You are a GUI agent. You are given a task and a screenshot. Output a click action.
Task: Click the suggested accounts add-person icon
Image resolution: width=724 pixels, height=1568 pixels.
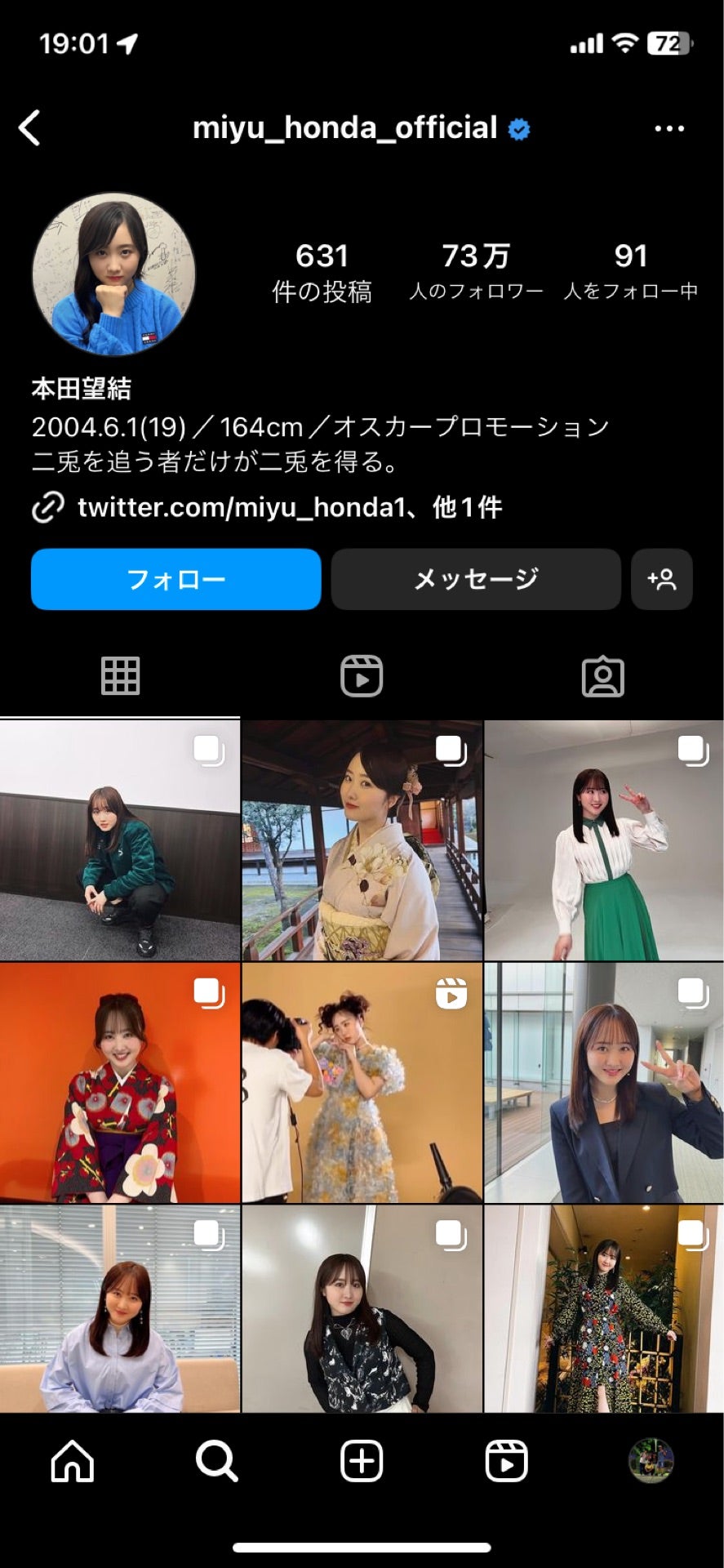tap(661, 580)
